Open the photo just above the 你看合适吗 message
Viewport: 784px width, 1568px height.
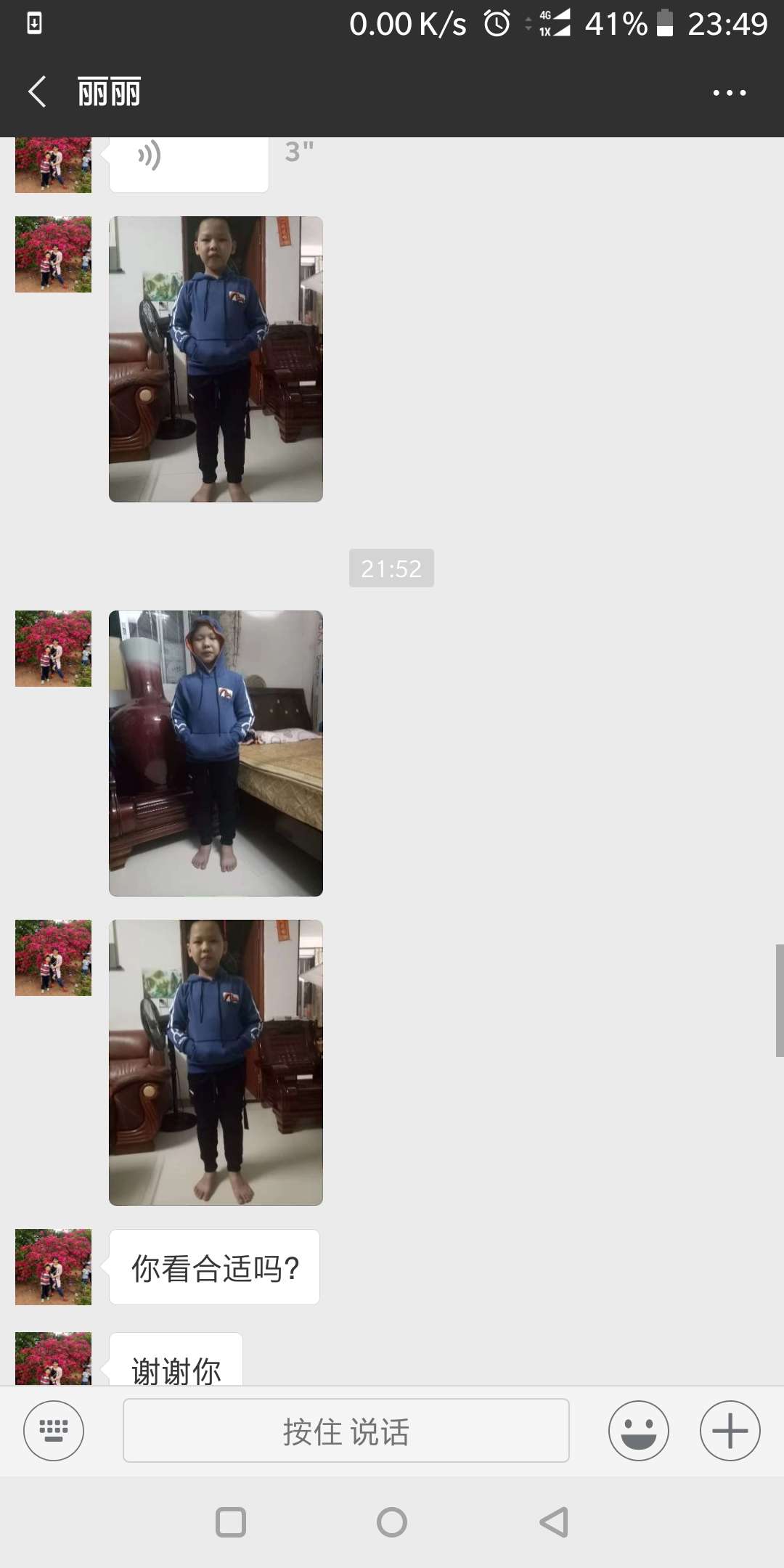coord(216,1062)
